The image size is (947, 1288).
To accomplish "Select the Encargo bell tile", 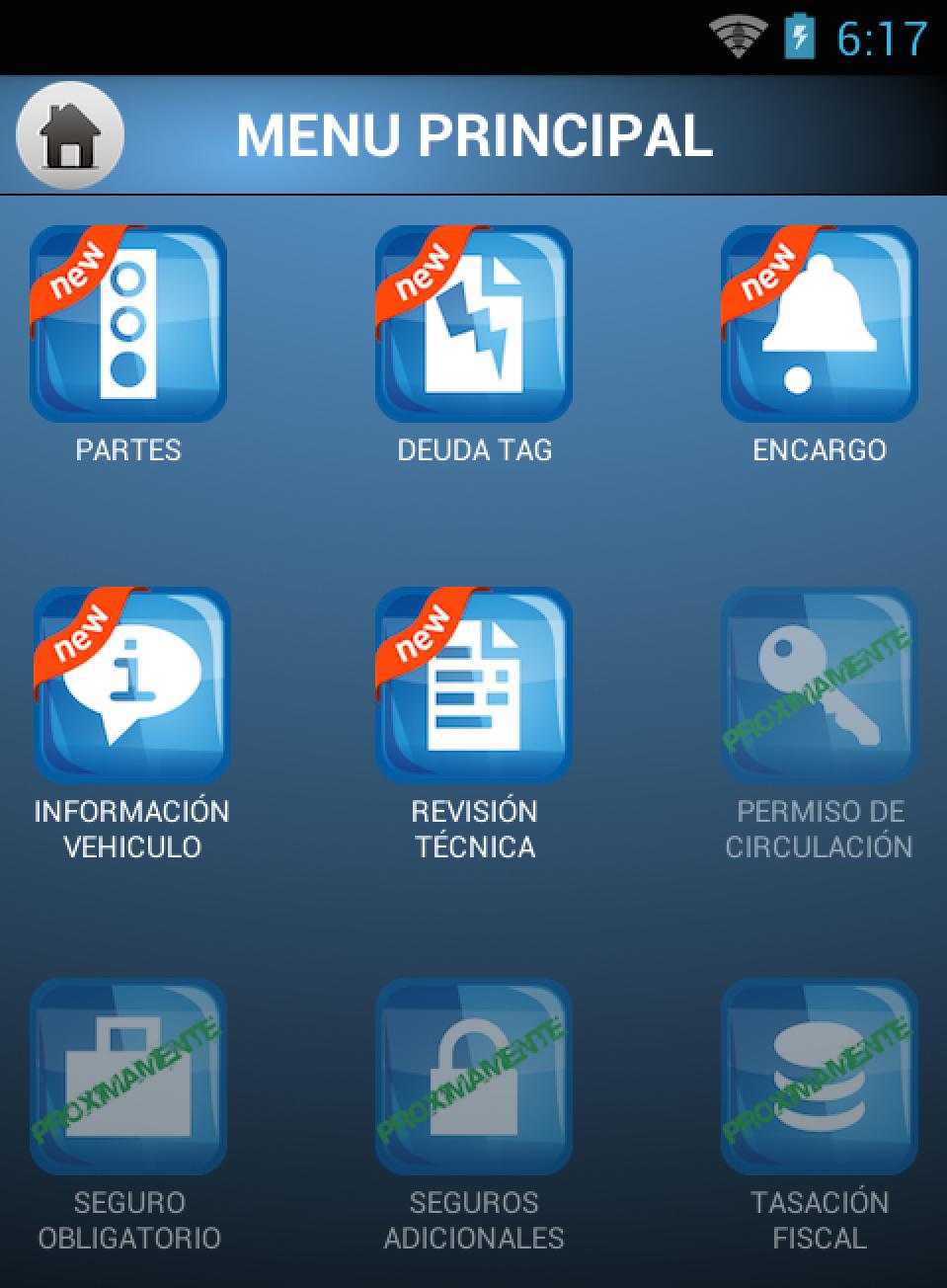I will 819,324.
